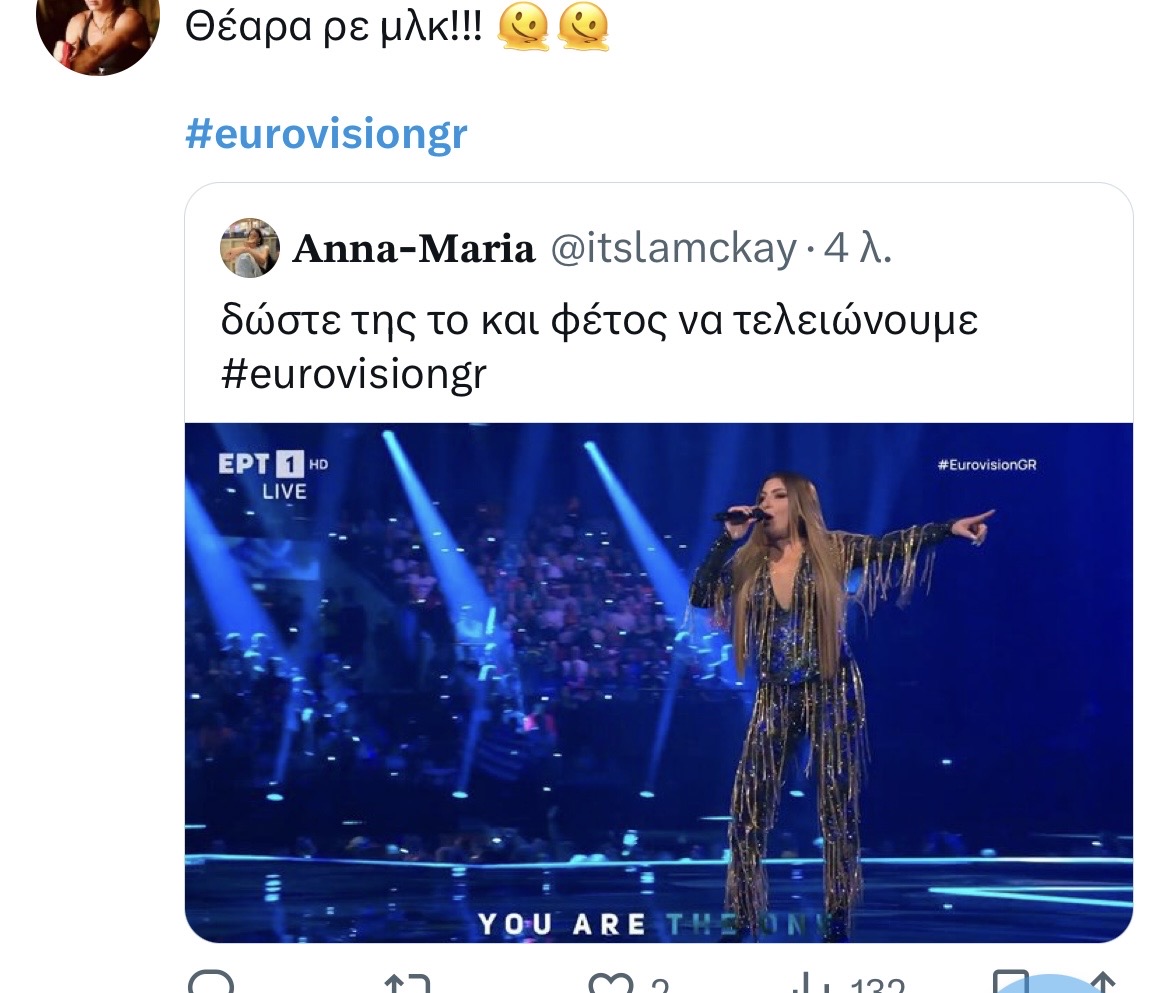Repost this tweet
This screenshot has width=1170, height=993.
[408, 983]
